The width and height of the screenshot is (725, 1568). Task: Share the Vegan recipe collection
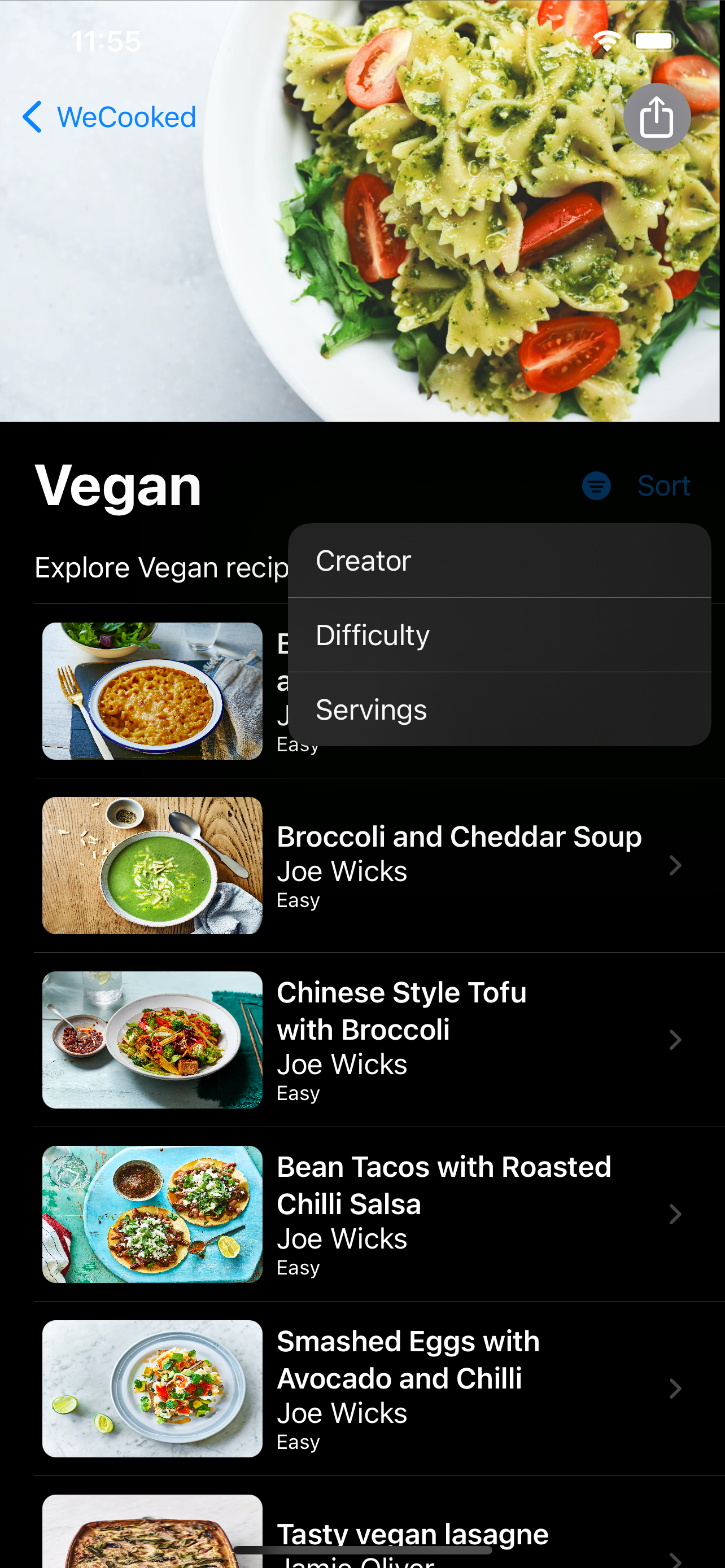pos(656,117)
